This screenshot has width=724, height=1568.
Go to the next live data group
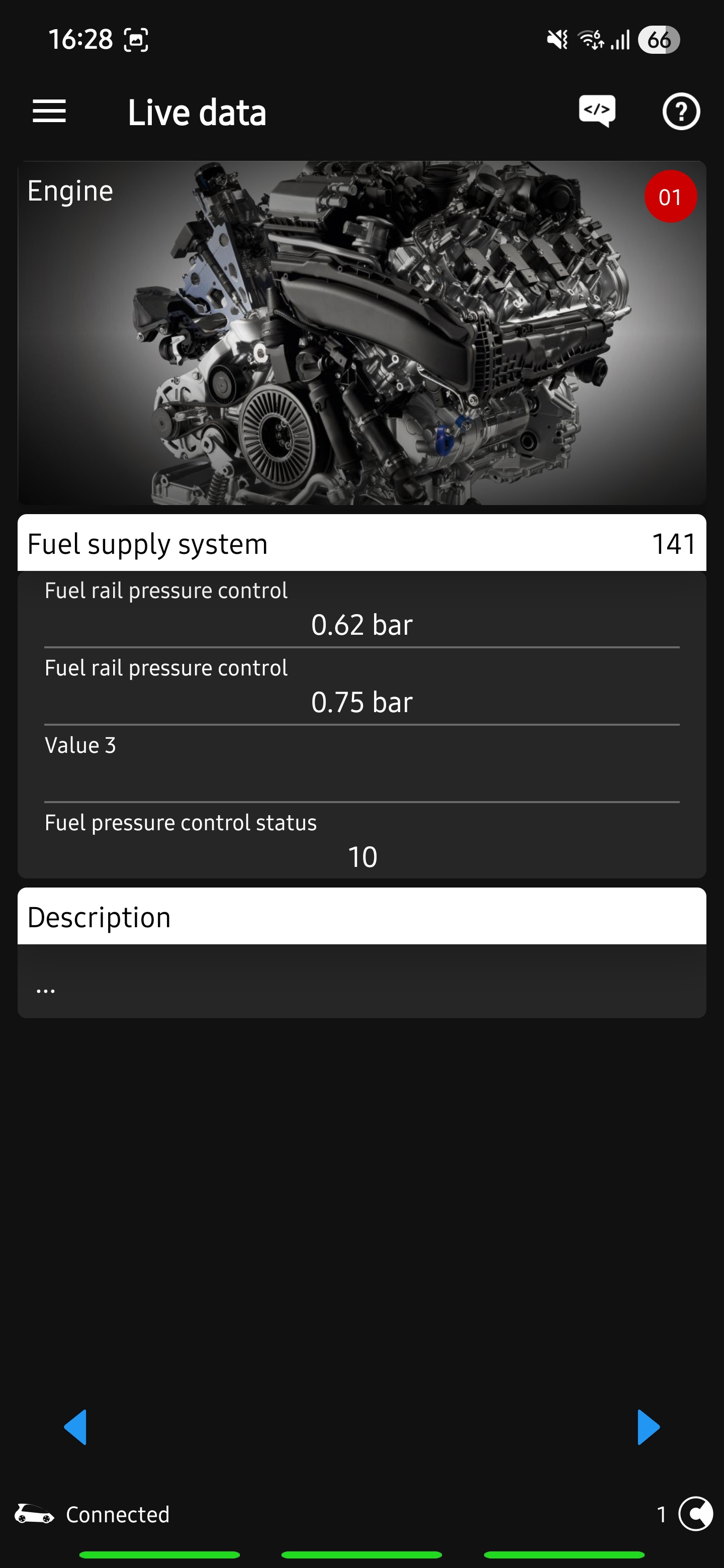pyautogui.click(x=648, y=1426)
